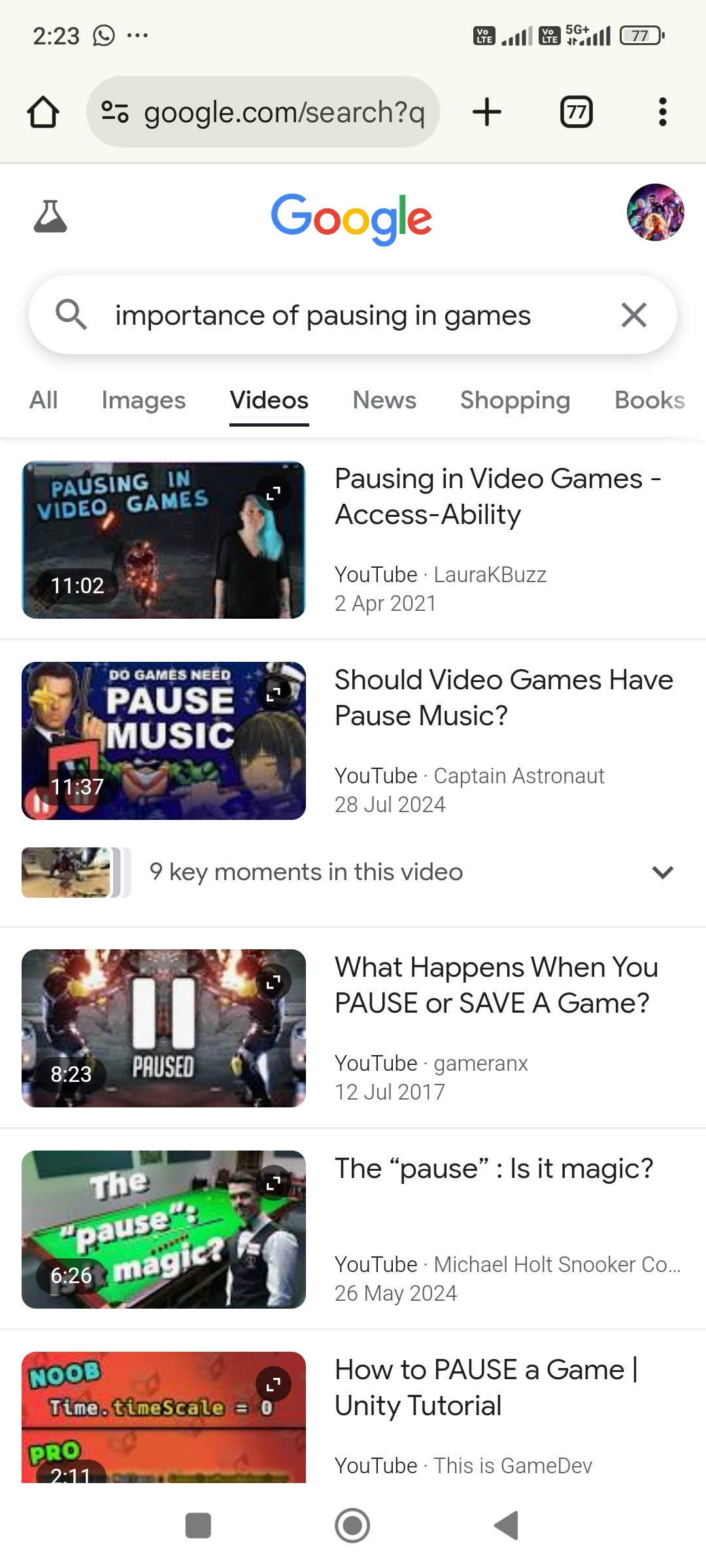
Task: Tap the system back button
Action: 507,1526
